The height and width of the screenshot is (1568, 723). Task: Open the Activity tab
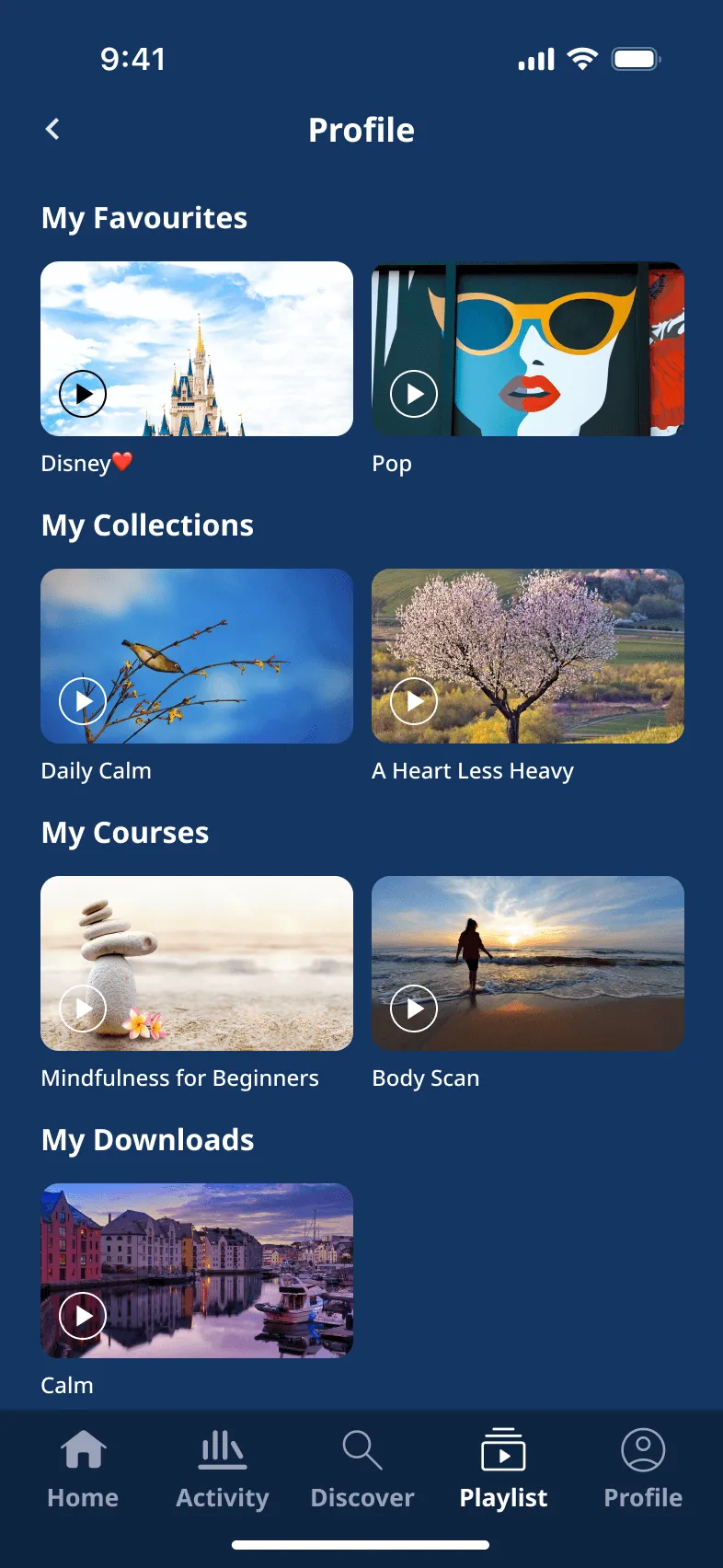pyautogui.click(x=223, y=1470)
